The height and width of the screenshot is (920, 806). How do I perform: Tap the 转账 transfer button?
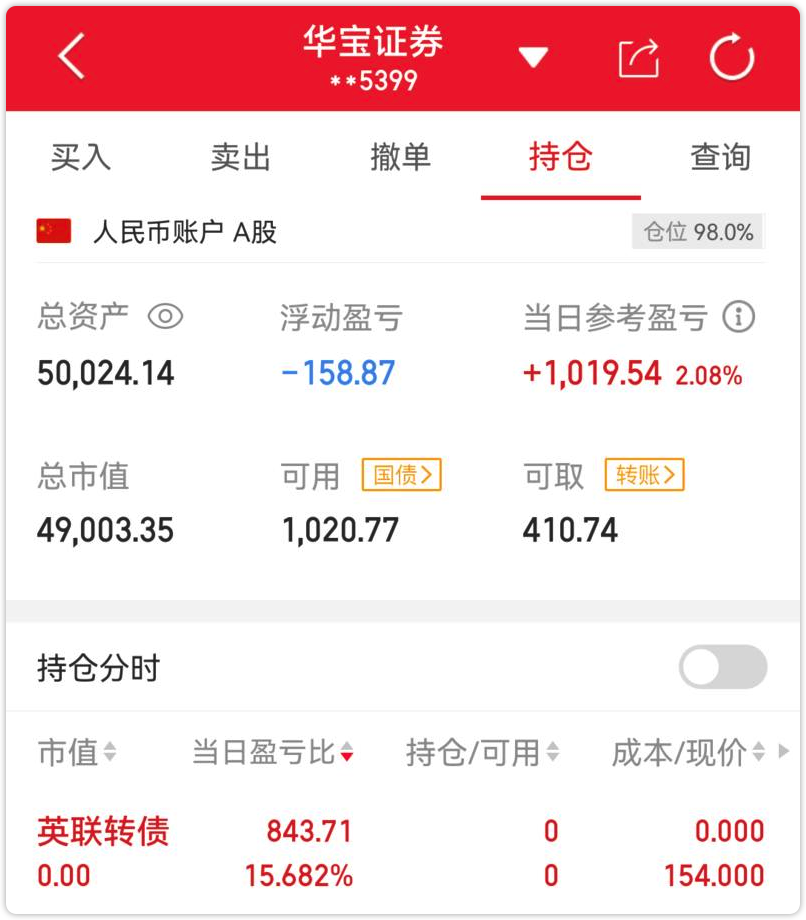pos(644,475)
